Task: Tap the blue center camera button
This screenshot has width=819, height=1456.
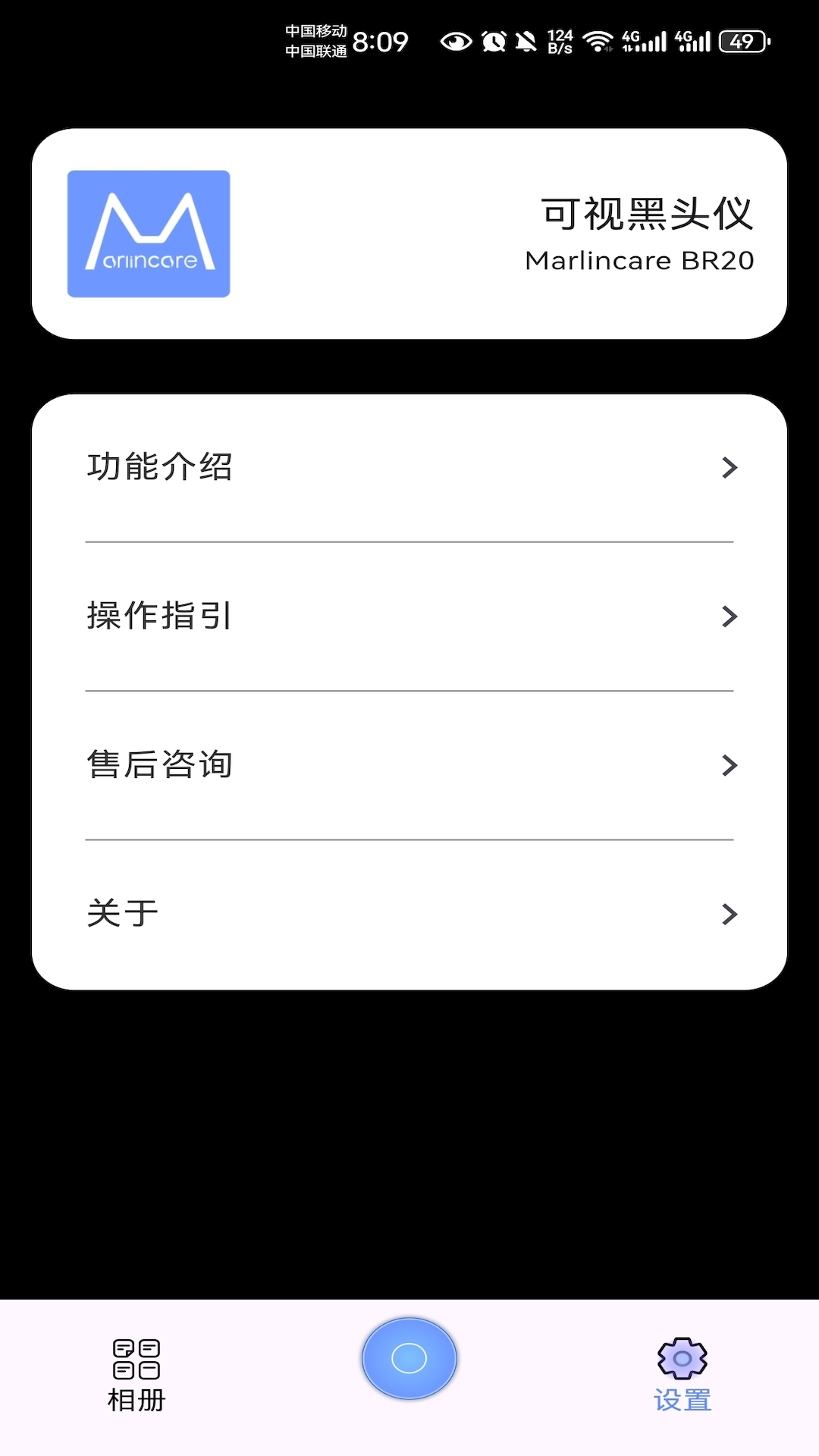Action: click(409, 1358)
